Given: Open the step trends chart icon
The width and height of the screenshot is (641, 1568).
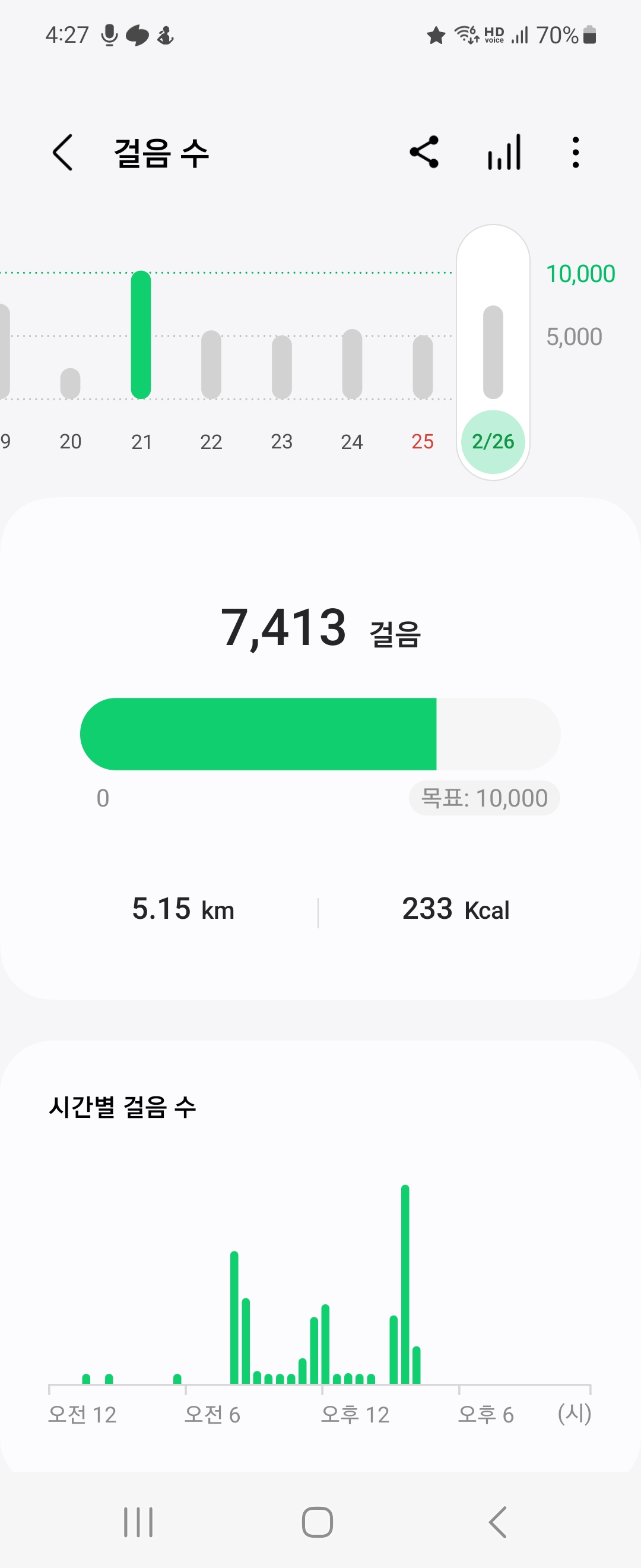Looking at the screenshot, I should (x=504, y=152).
